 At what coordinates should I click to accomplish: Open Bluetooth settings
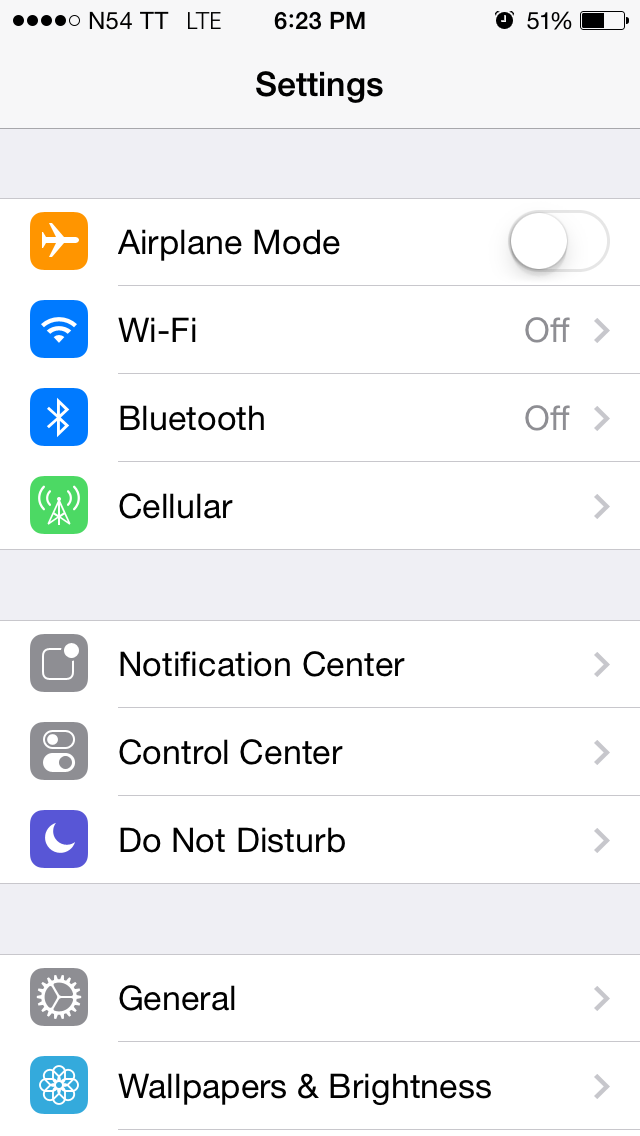point(320,418)
